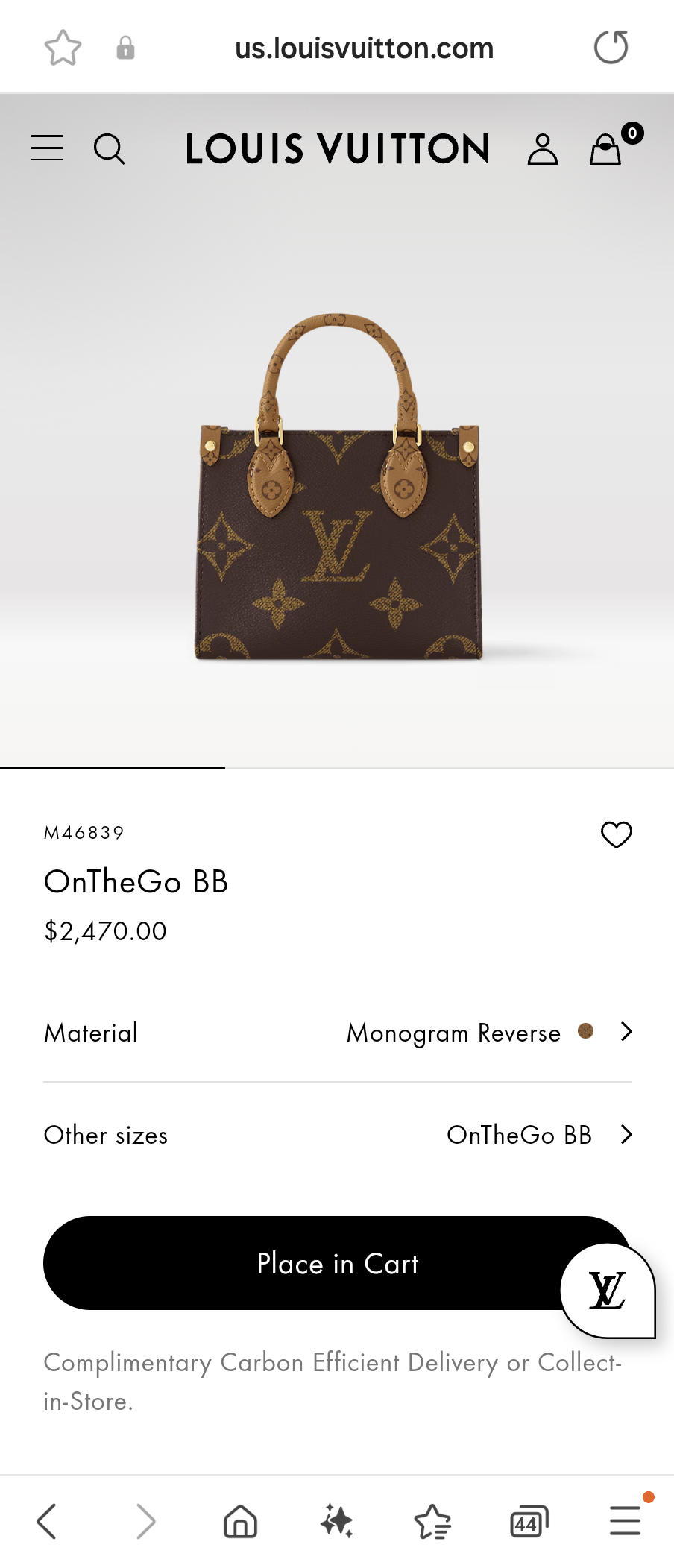
Task: Add OnTheGo BB to wishlist heart
Action: coord(616,834)
